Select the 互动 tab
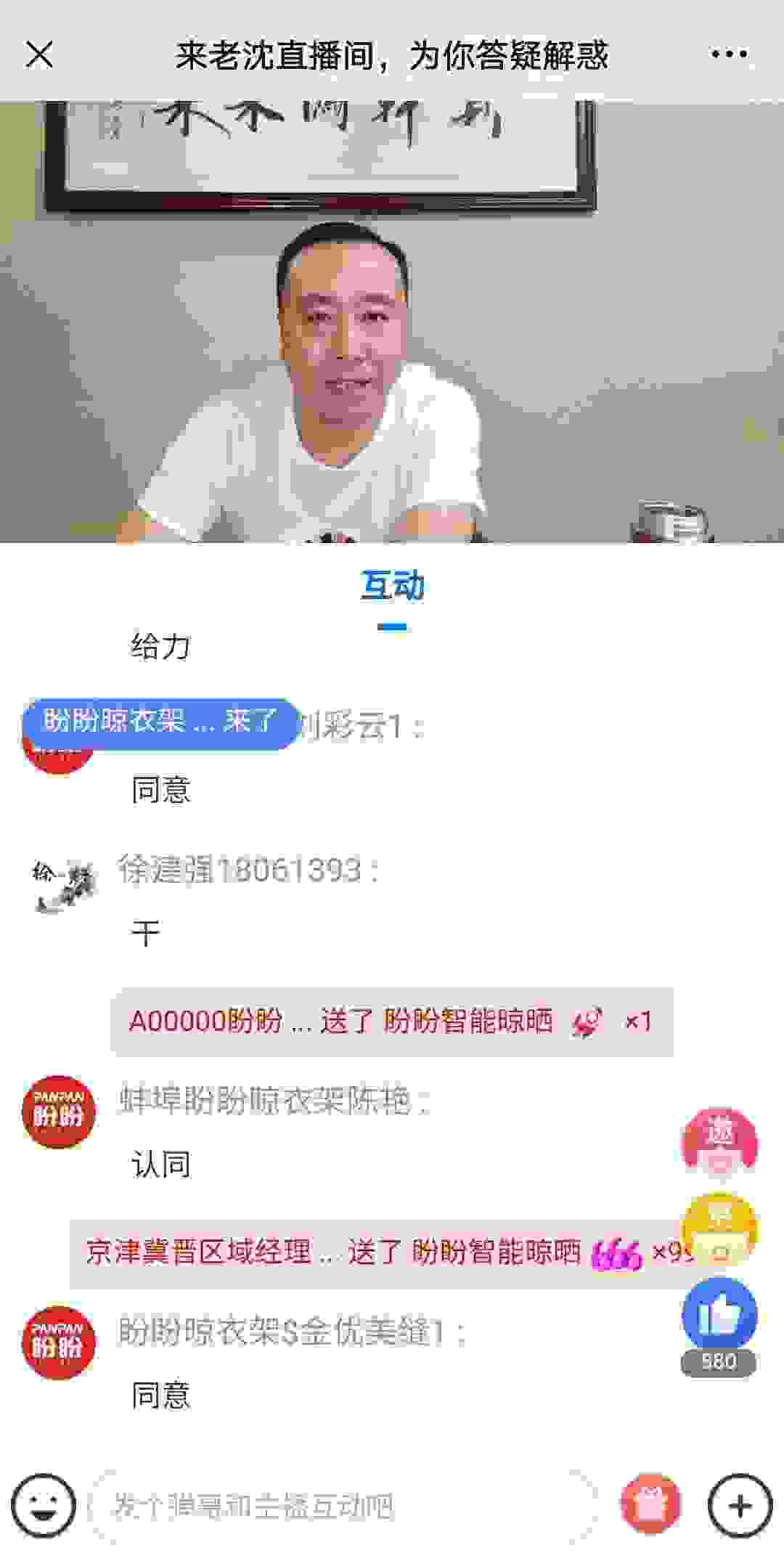This screenshot has width=784, height=1553. tap(392, 587)
